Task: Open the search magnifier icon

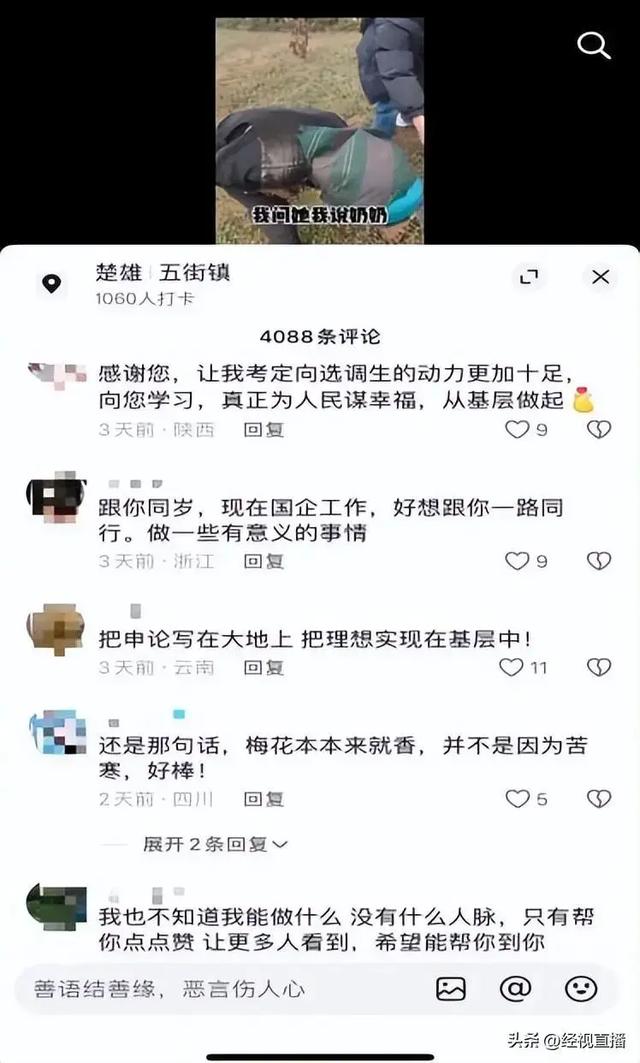Action: [x=594, y=45]
